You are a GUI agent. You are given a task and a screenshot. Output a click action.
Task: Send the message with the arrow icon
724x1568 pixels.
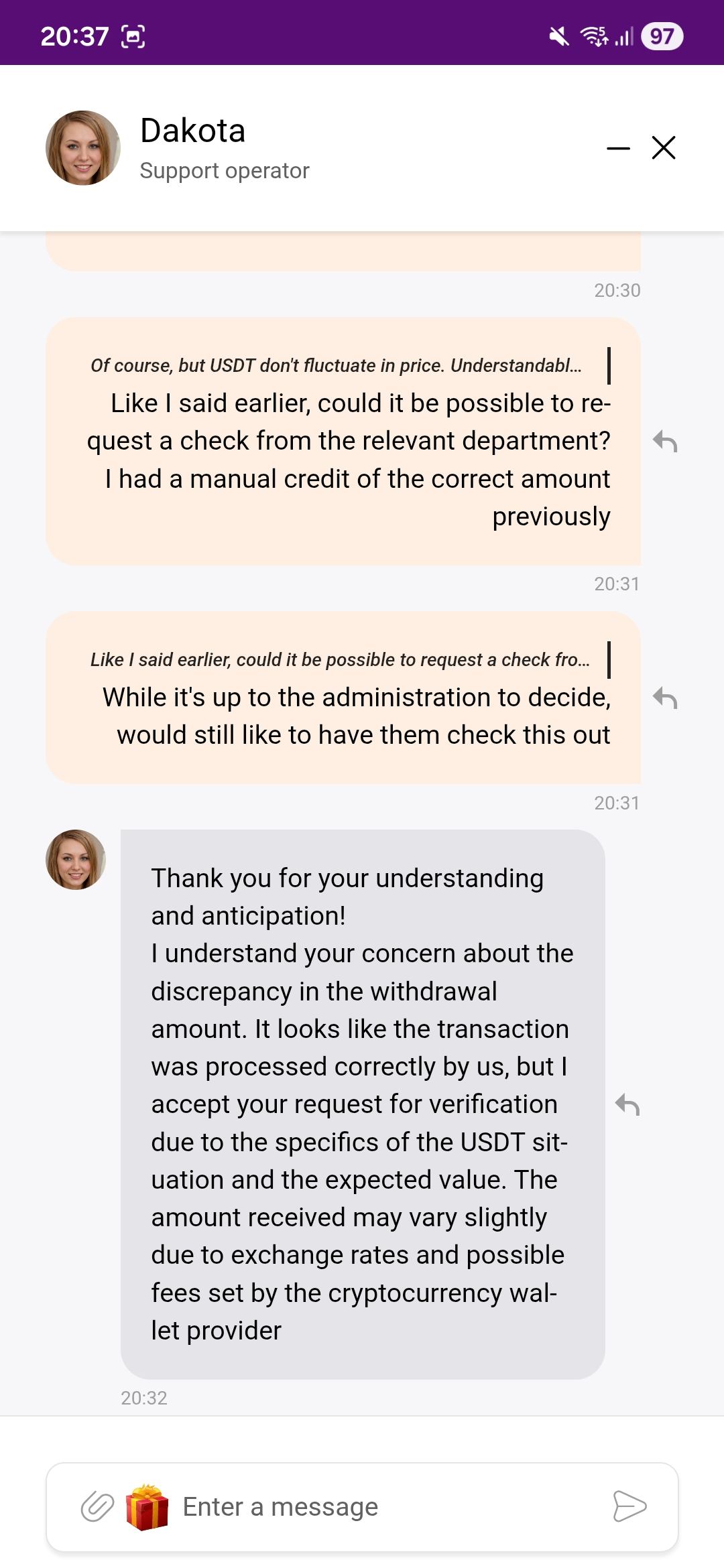click(x=629, y=1507)
